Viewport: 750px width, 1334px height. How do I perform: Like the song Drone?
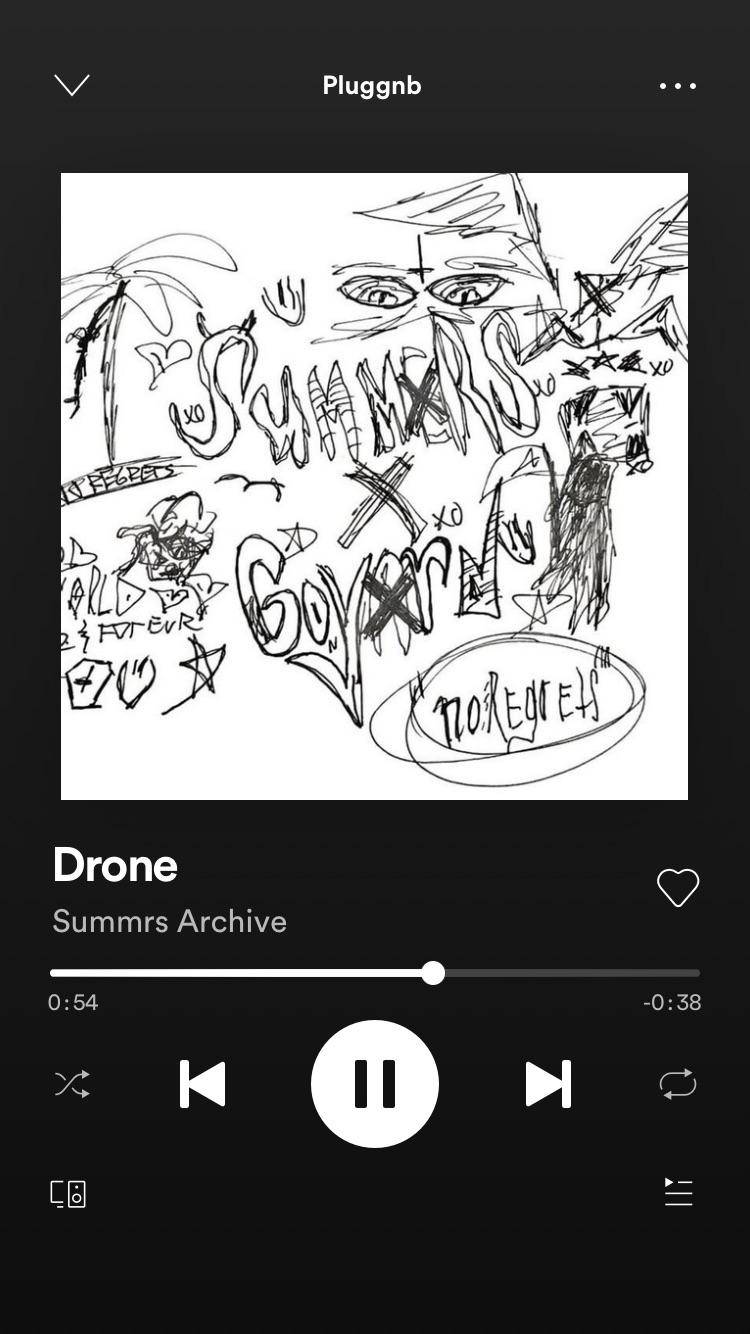[677, 887]
